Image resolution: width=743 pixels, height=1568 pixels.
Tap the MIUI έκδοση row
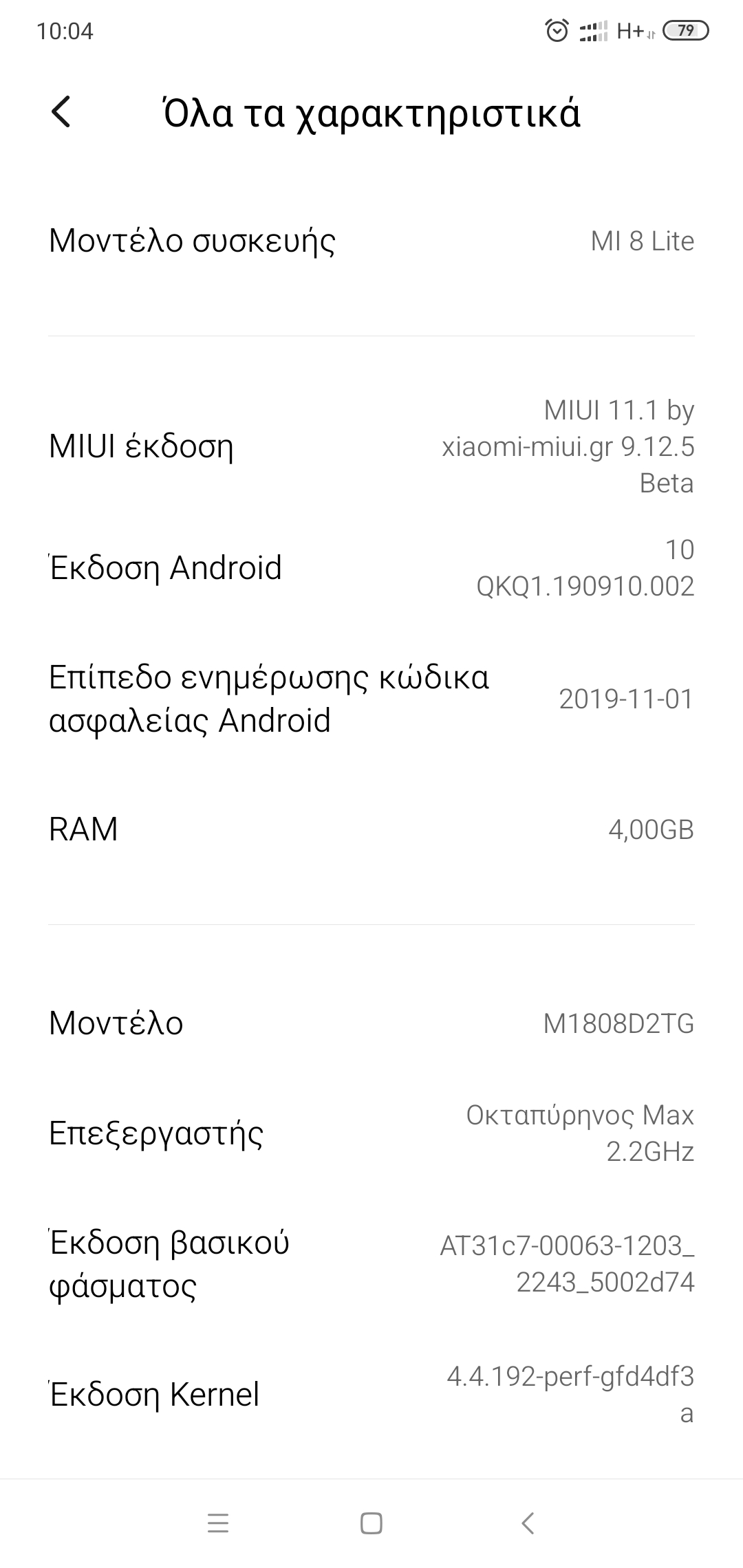[x=371, y=446]
